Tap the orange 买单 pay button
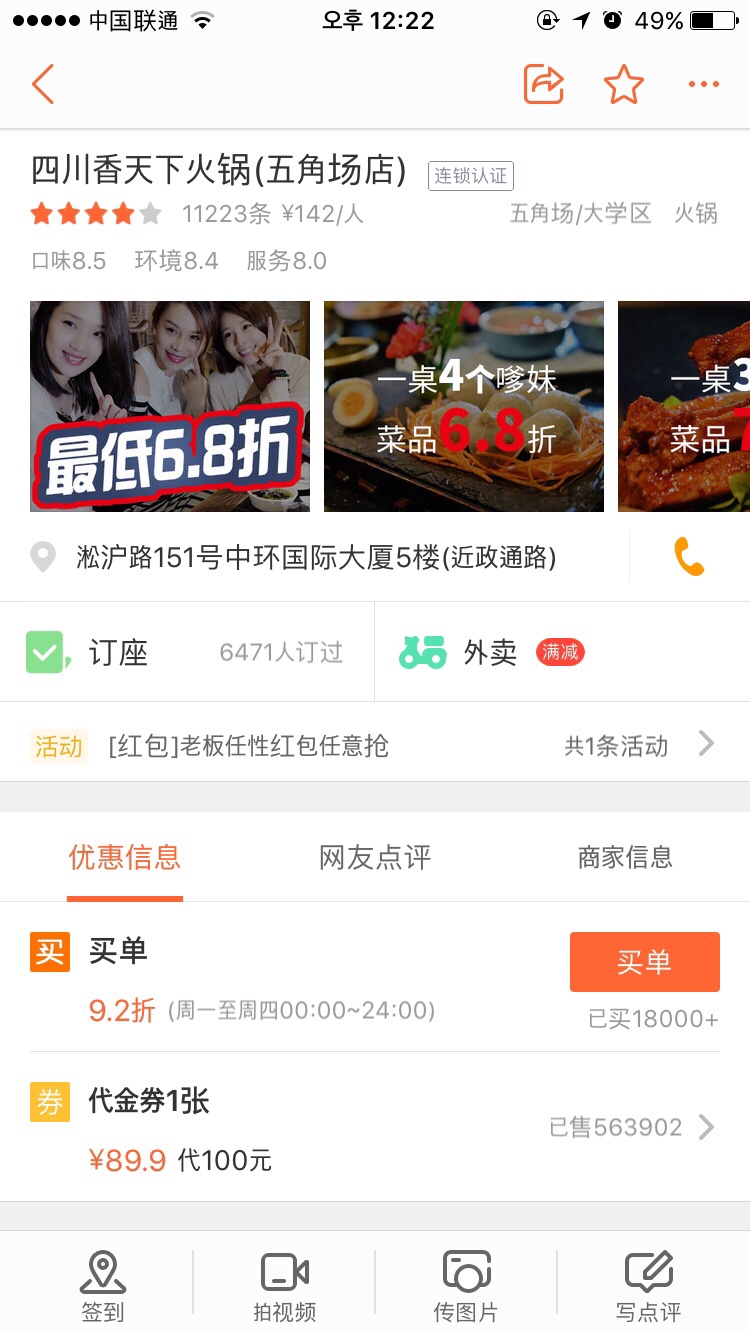Image resolution: width=750 pixels, height=1334 pixels. [x=644, y=962]
